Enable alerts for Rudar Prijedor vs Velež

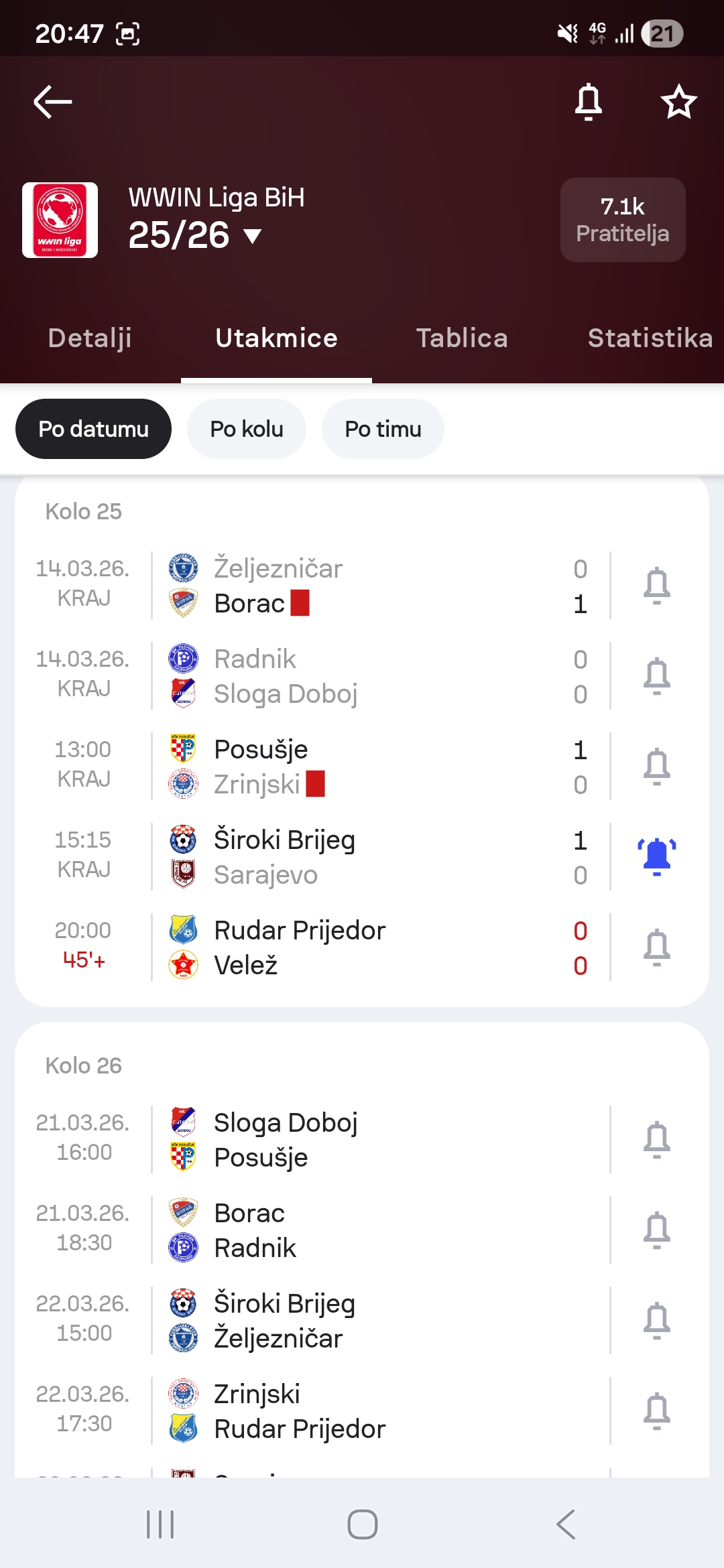pos(656,948)
